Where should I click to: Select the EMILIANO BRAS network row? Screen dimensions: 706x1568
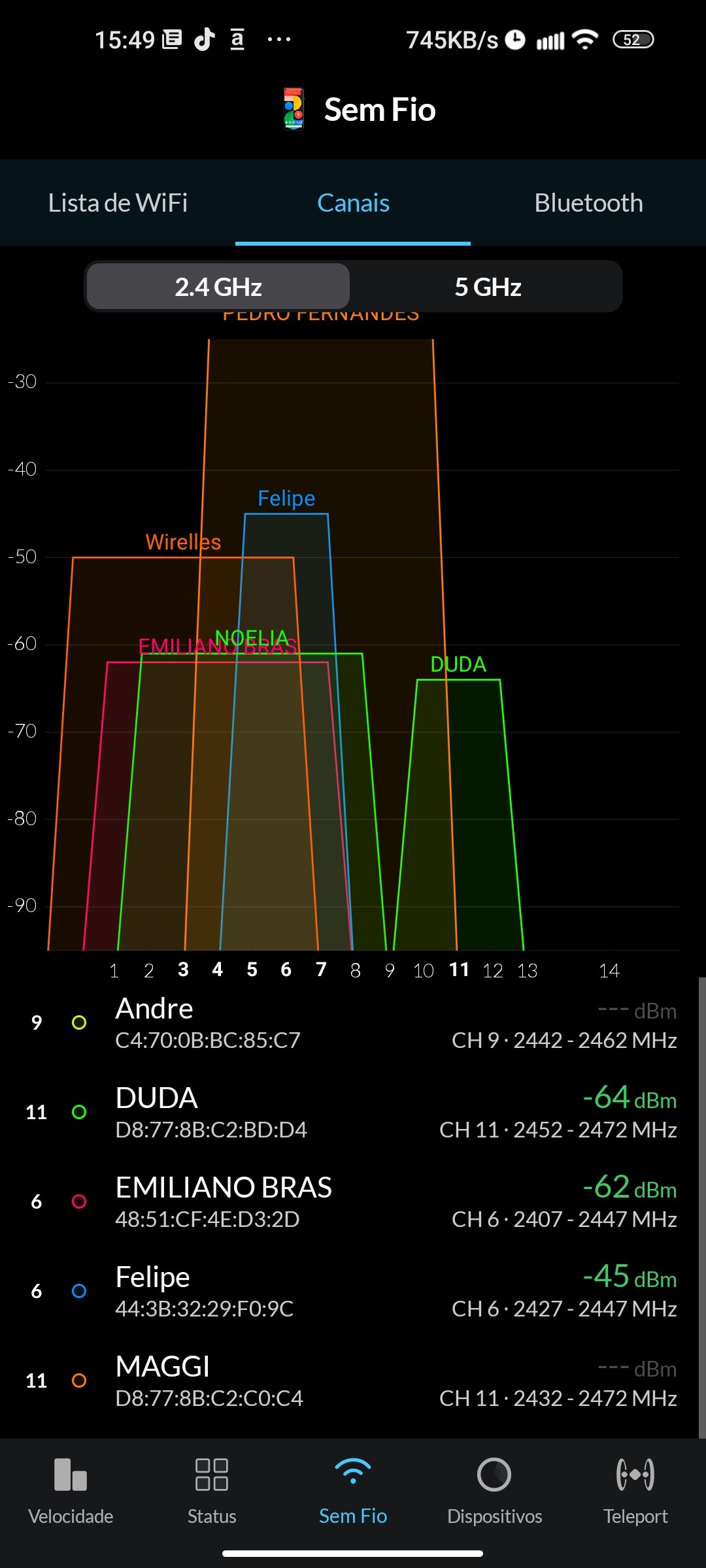point(353,1202)
